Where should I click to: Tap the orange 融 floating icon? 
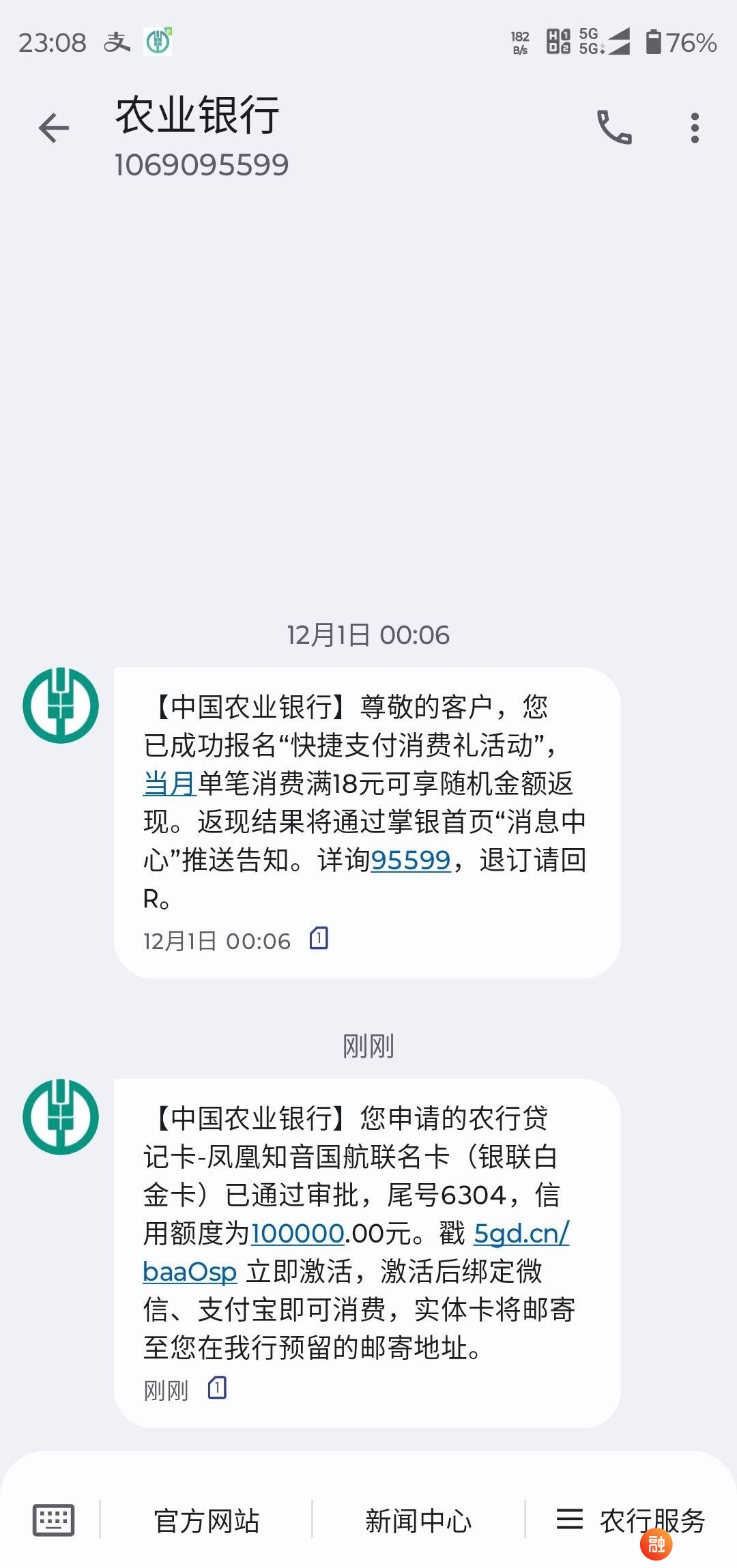pos(656,1543)
